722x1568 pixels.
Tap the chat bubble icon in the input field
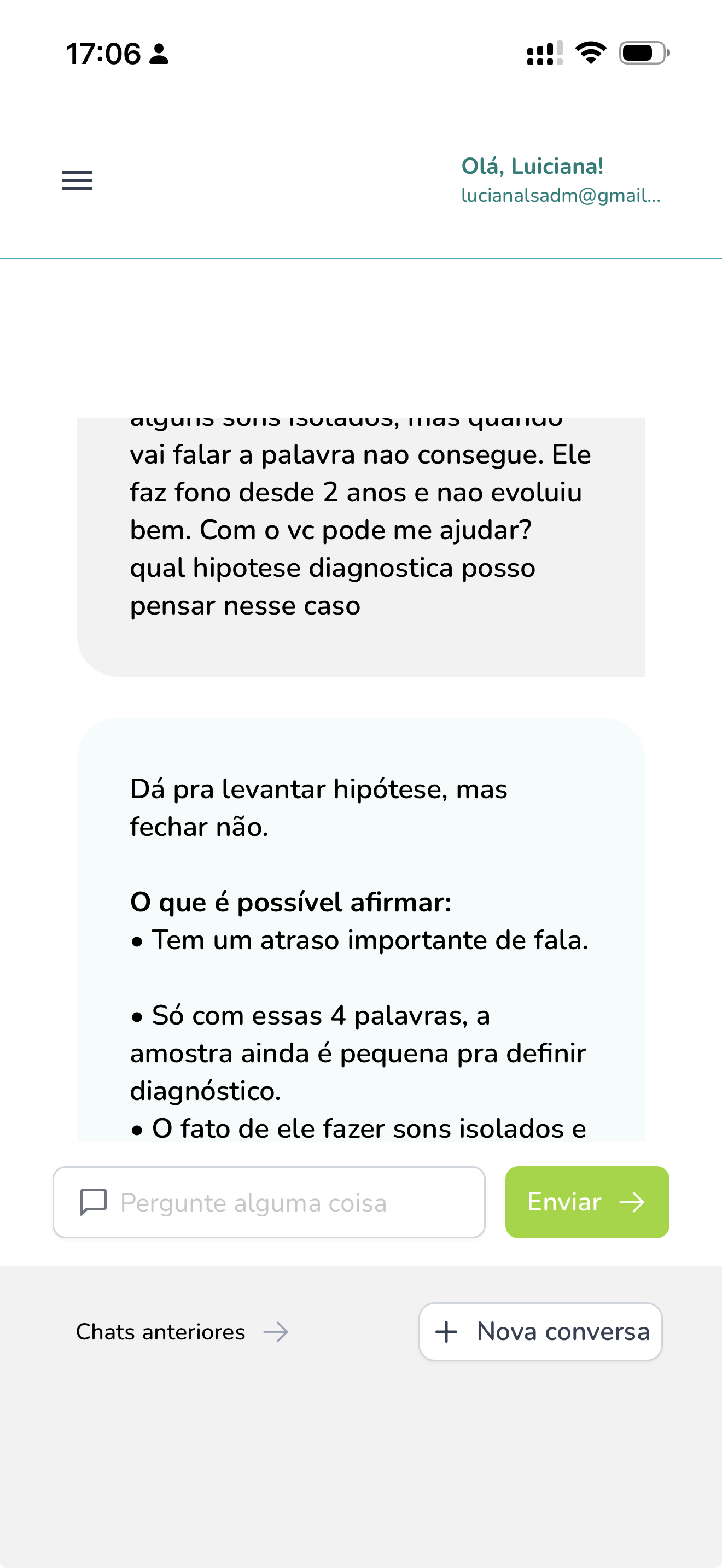(x=92, y=1202)
